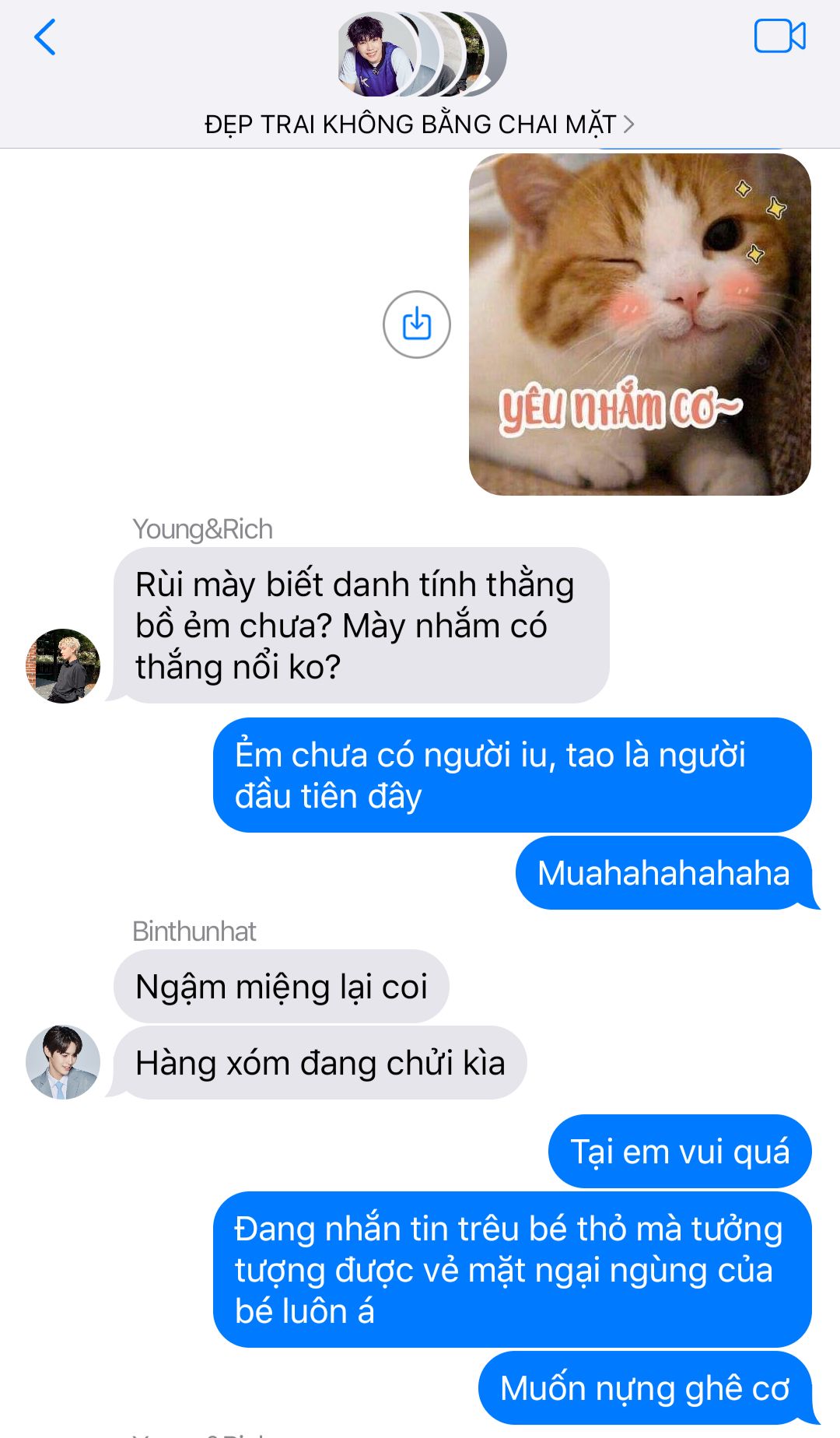Go back to the message list

tap(45, 37)
